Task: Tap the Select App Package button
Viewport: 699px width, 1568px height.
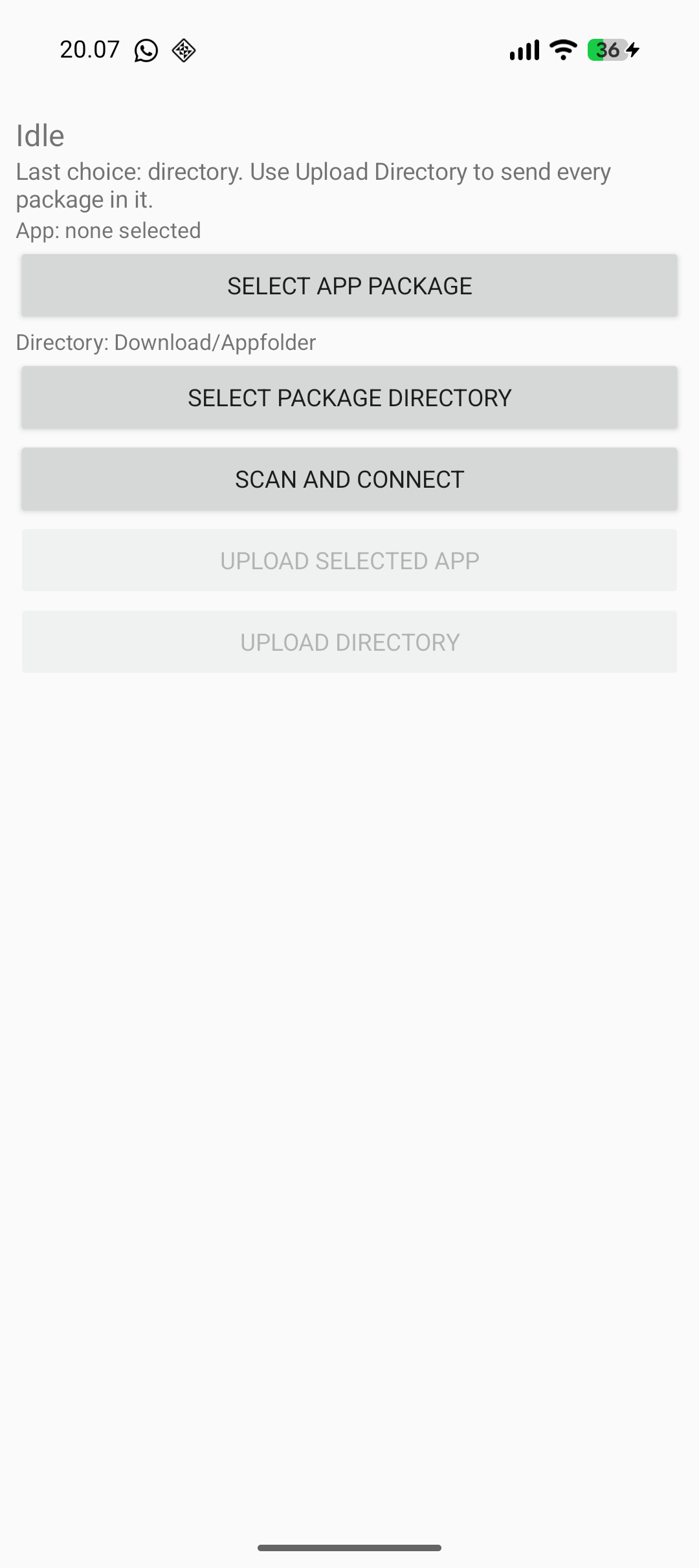Action: 349,285
